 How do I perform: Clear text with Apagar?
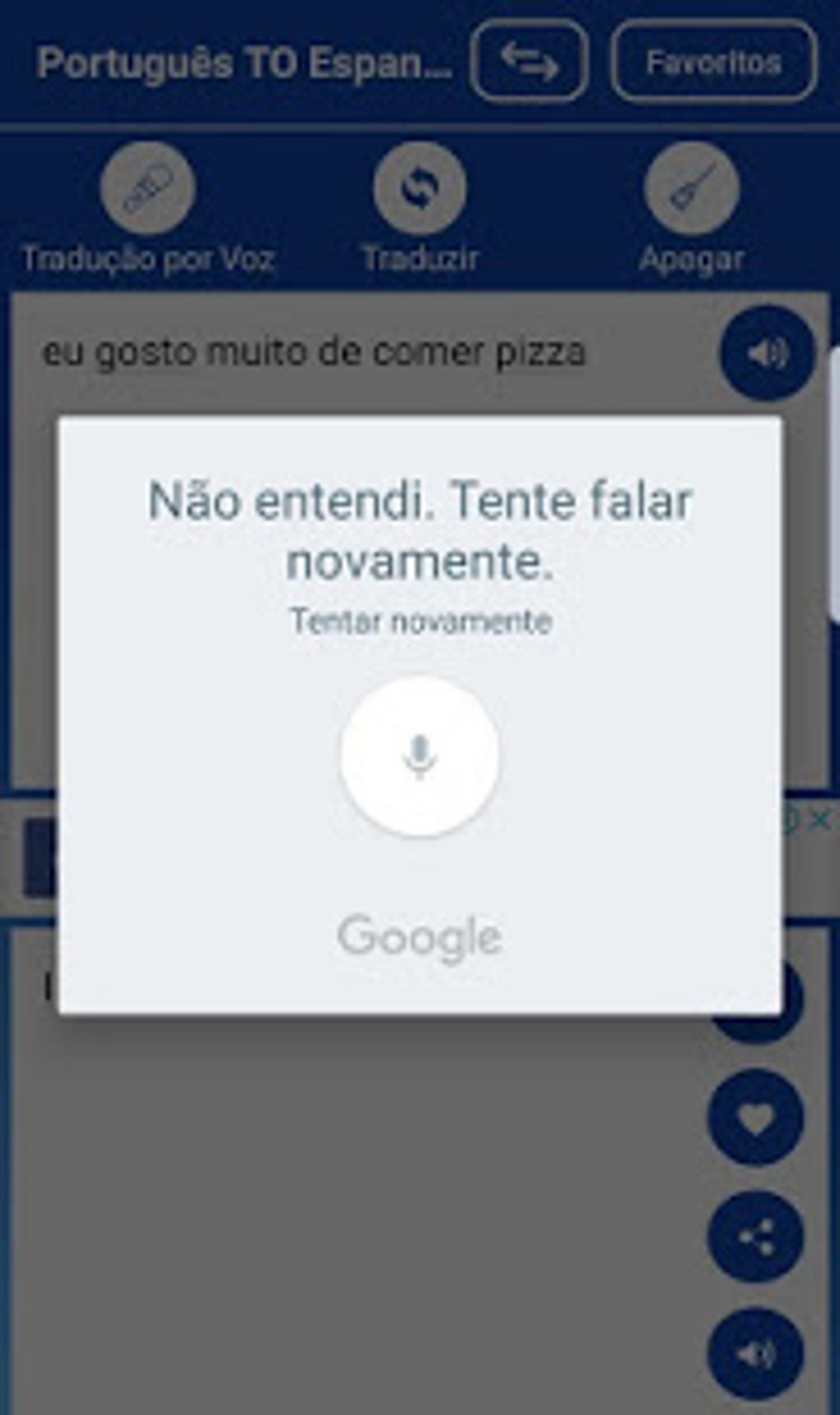pos(691,189)
